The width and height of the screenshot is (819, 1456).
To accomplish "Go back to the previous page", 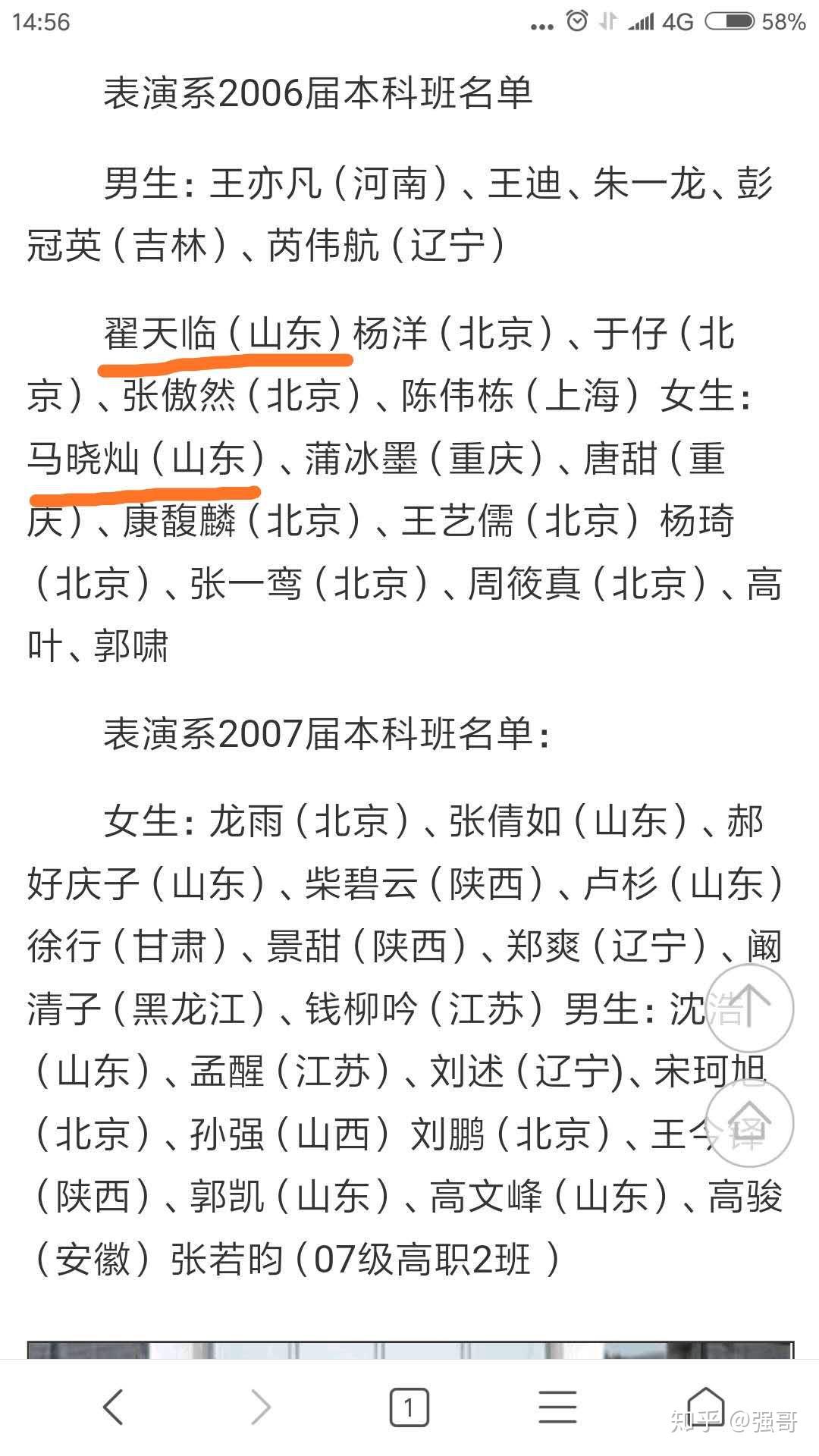I will point(112,1407).
